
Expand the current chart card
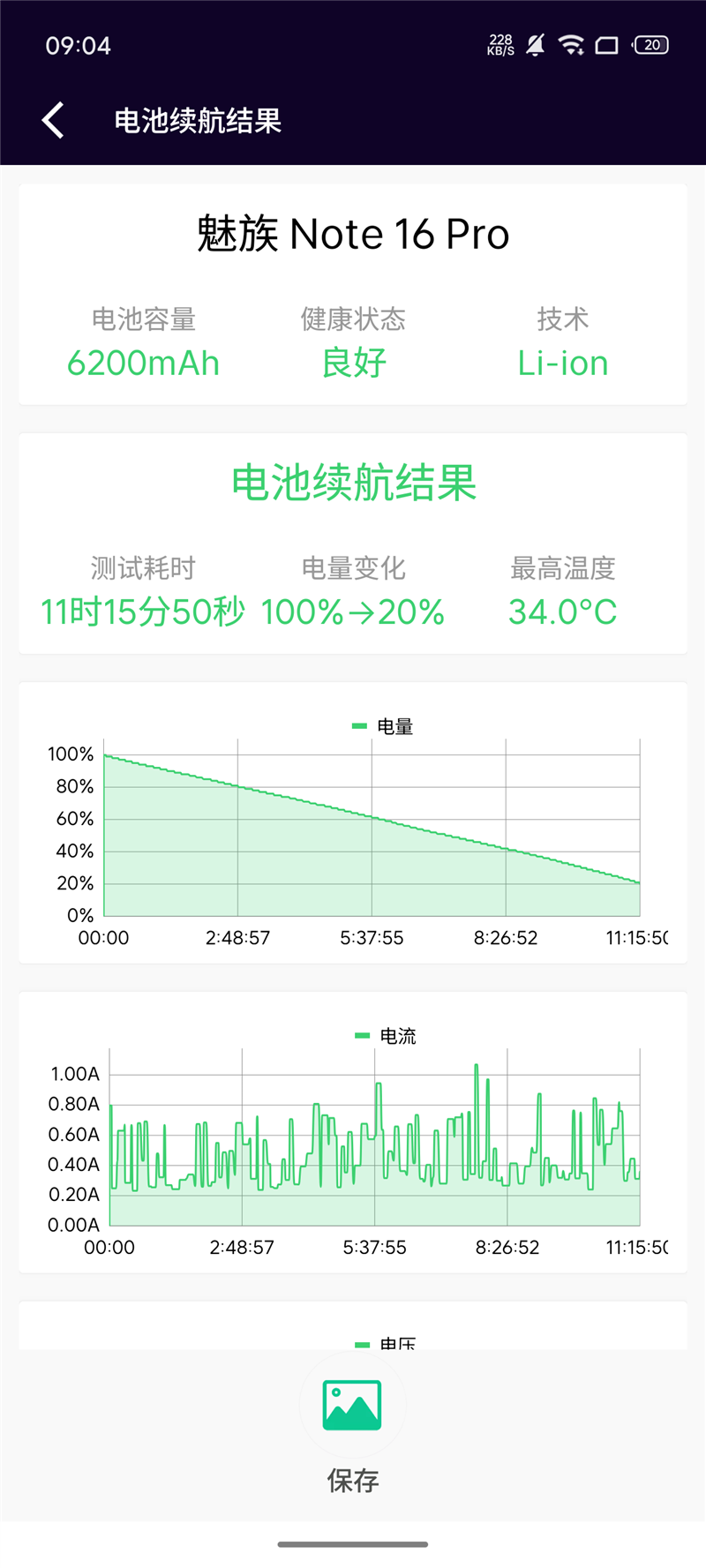tap(353, 1138)
